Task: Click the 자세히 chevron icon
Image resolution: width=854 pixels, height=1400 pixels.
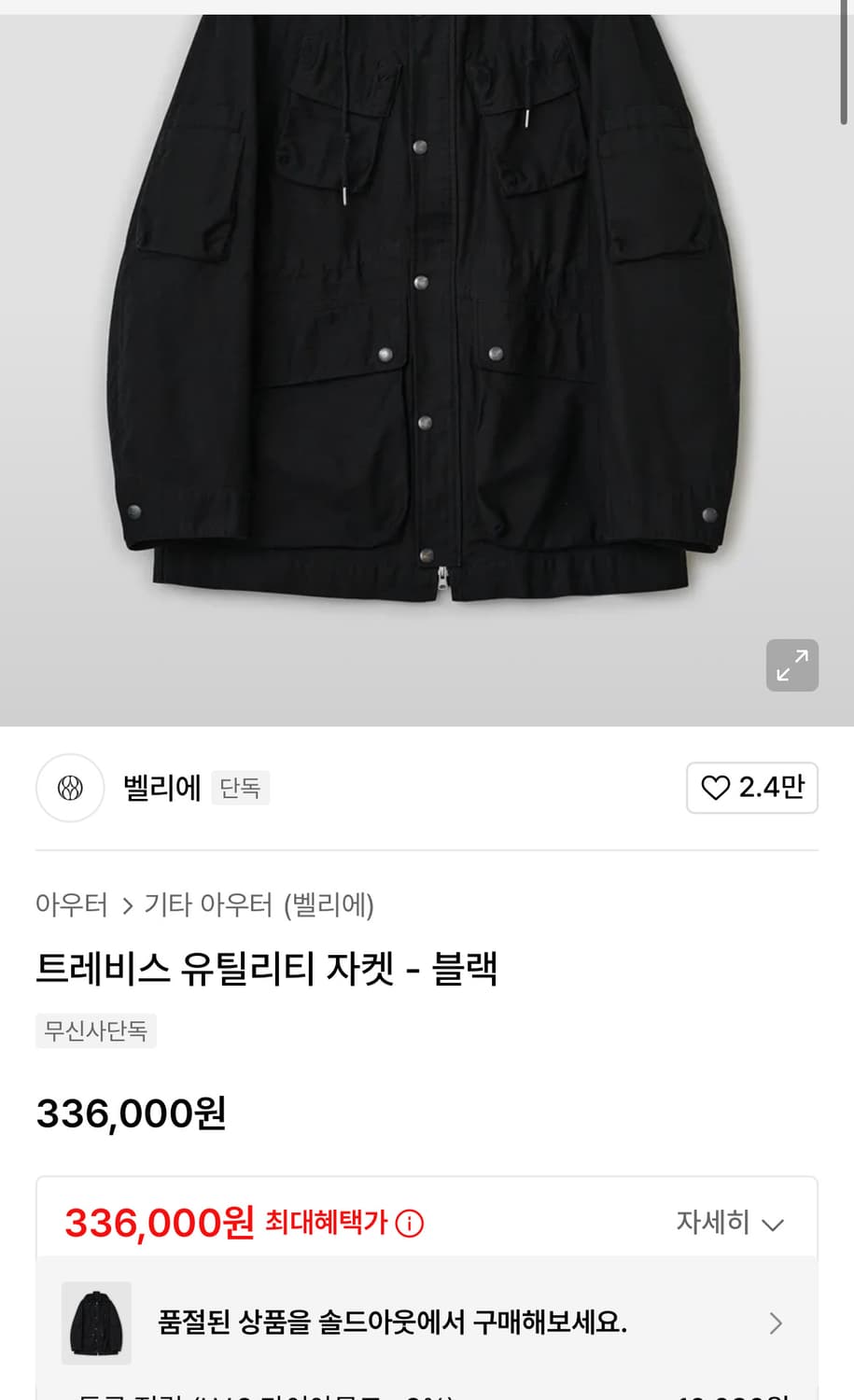Action: [x=772, y=1224]
